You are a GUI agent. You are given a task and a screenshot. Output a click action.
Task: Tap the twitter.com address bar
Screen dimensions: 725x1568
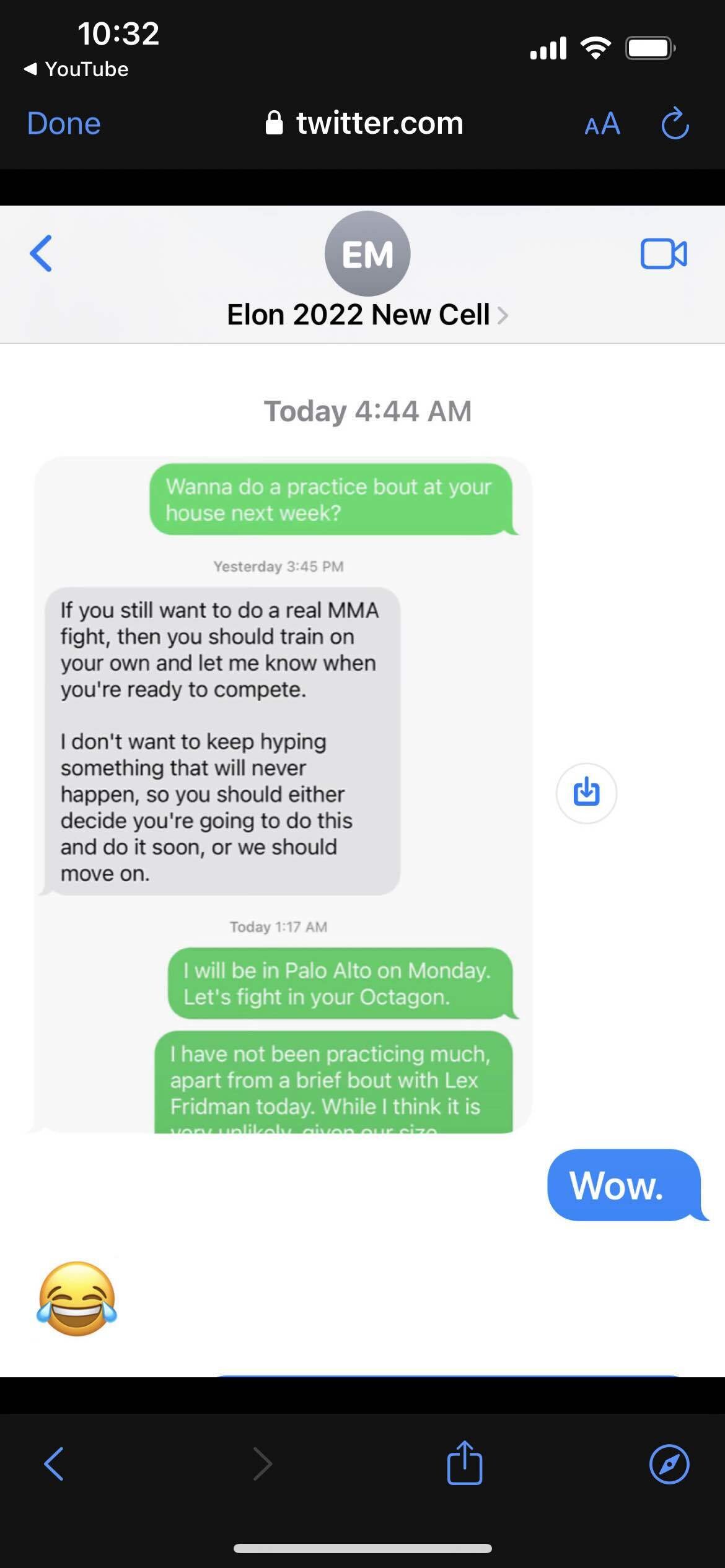pos(364,123)
